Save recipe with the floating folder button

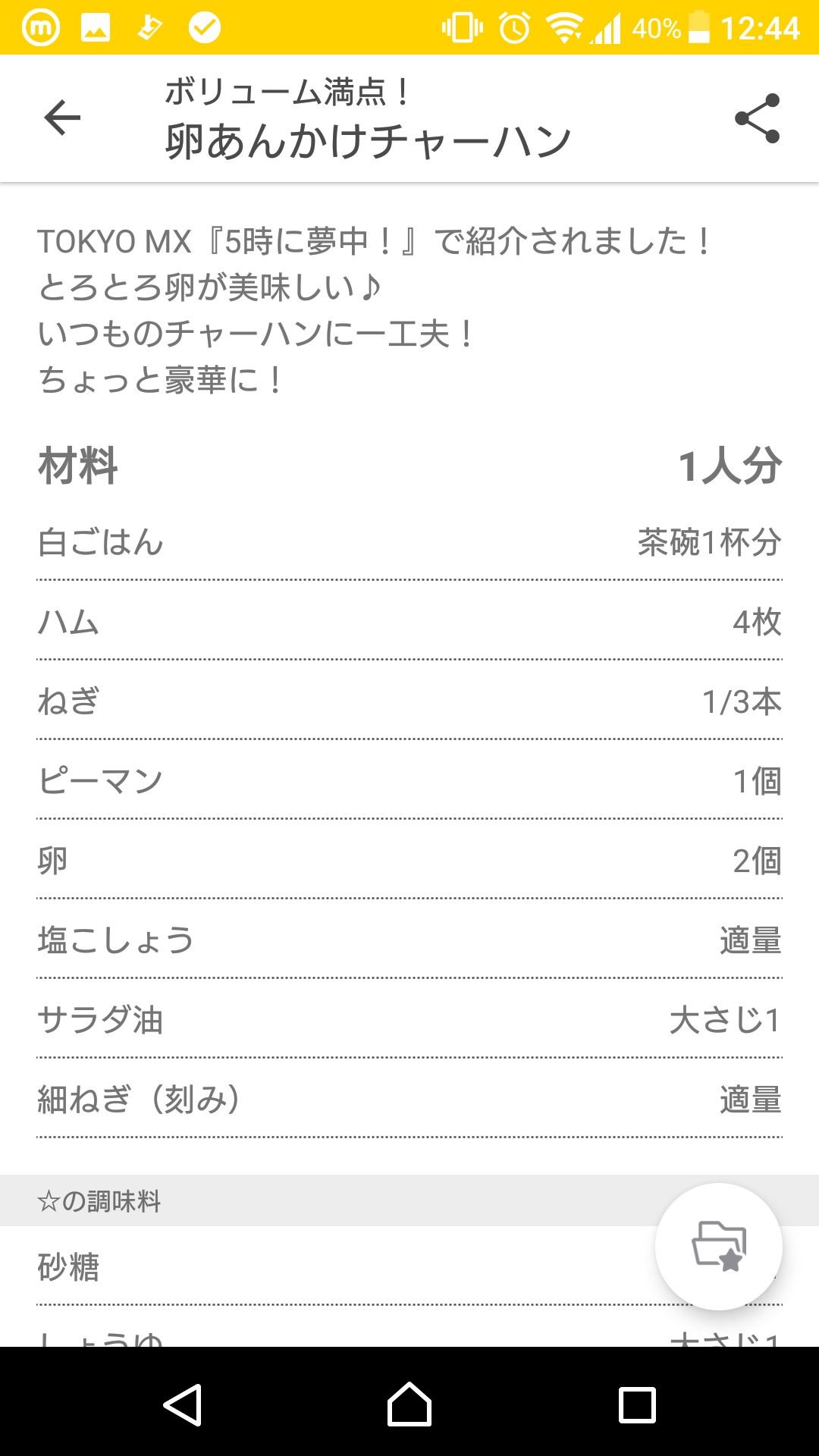pos(718,1246)
